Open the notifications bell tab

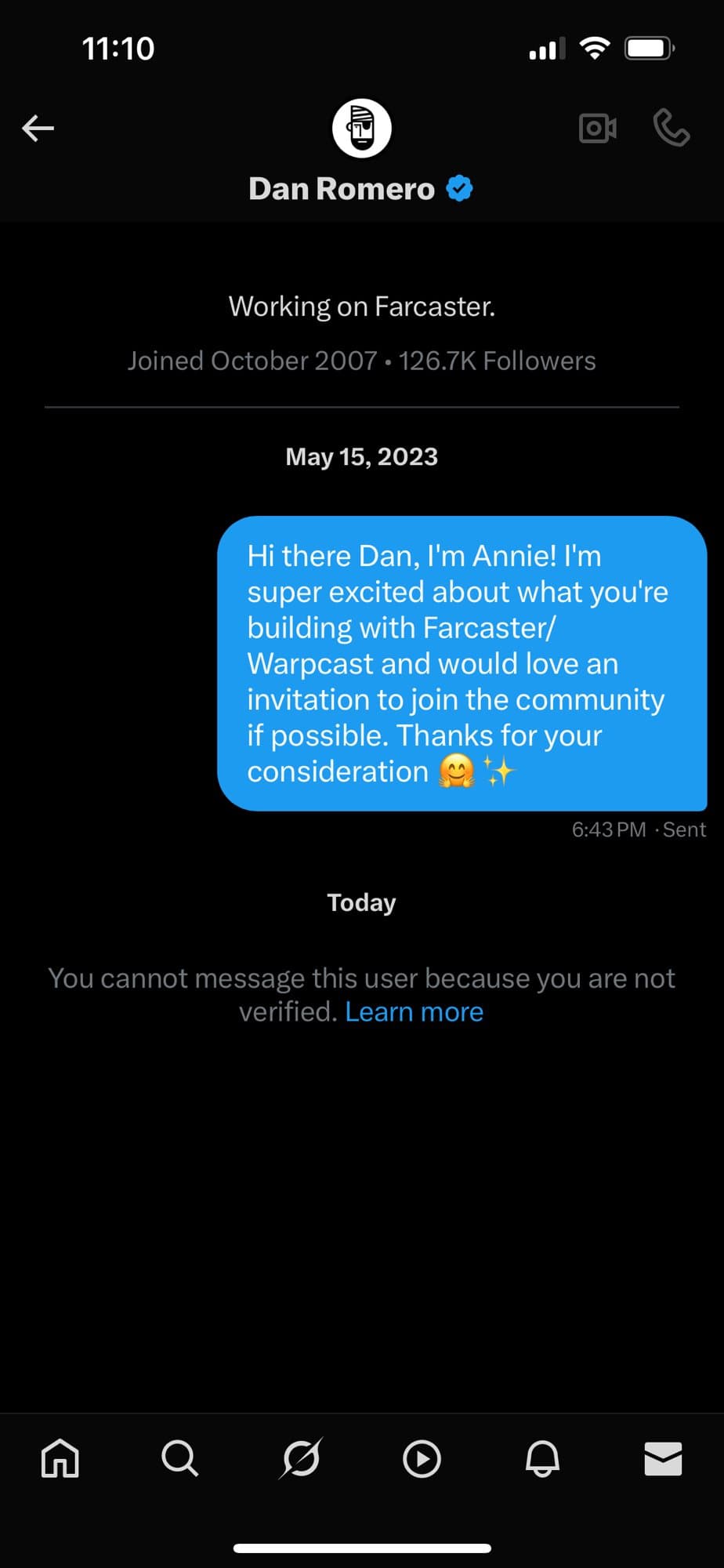pos(542,1458)
